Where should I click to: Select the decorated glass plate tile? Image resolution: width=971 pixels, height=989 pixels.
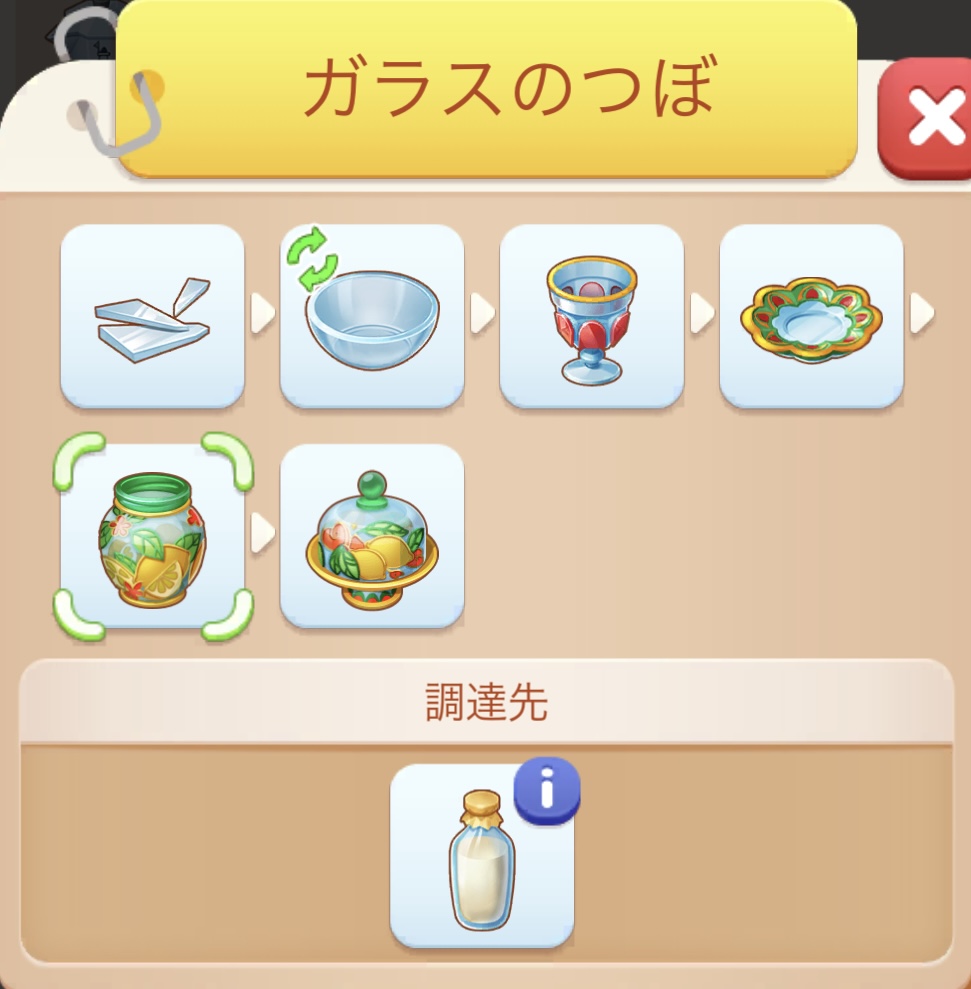(811, 316)
